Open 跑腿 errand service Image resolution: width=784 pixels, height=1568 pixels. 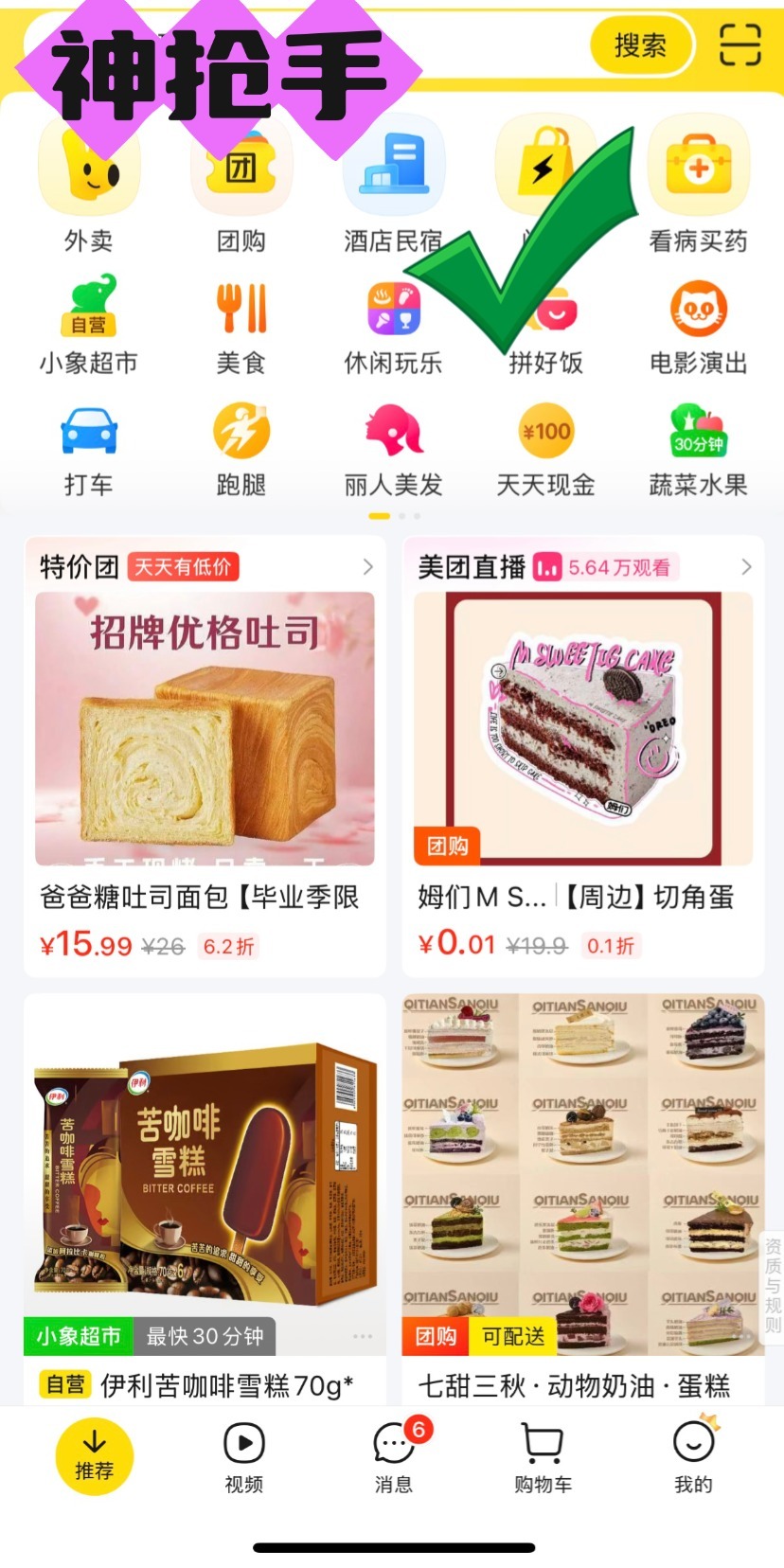[241, 450]
